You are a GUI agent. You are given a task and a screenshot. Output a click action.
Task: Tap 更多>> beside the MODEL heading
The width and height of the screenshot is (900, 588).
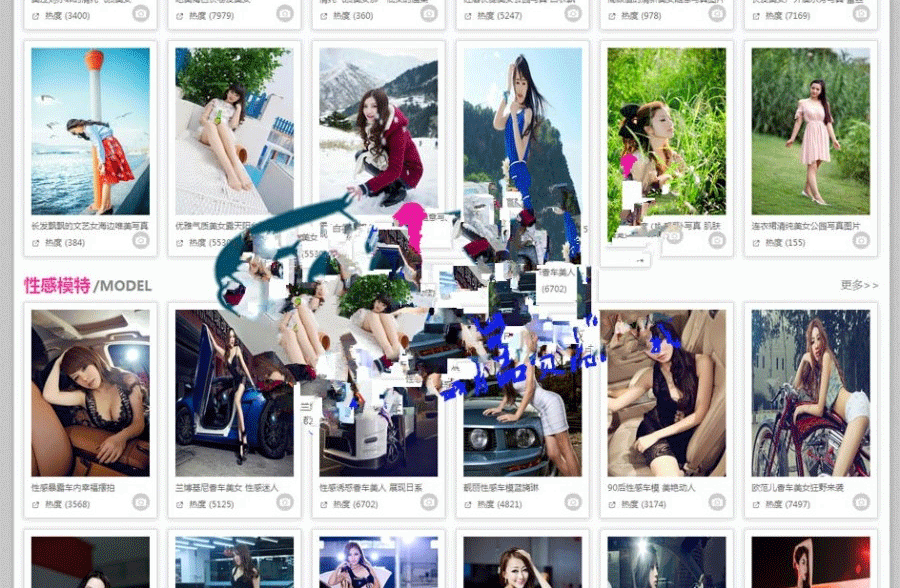pyautogui.click(x=859, y=285)
